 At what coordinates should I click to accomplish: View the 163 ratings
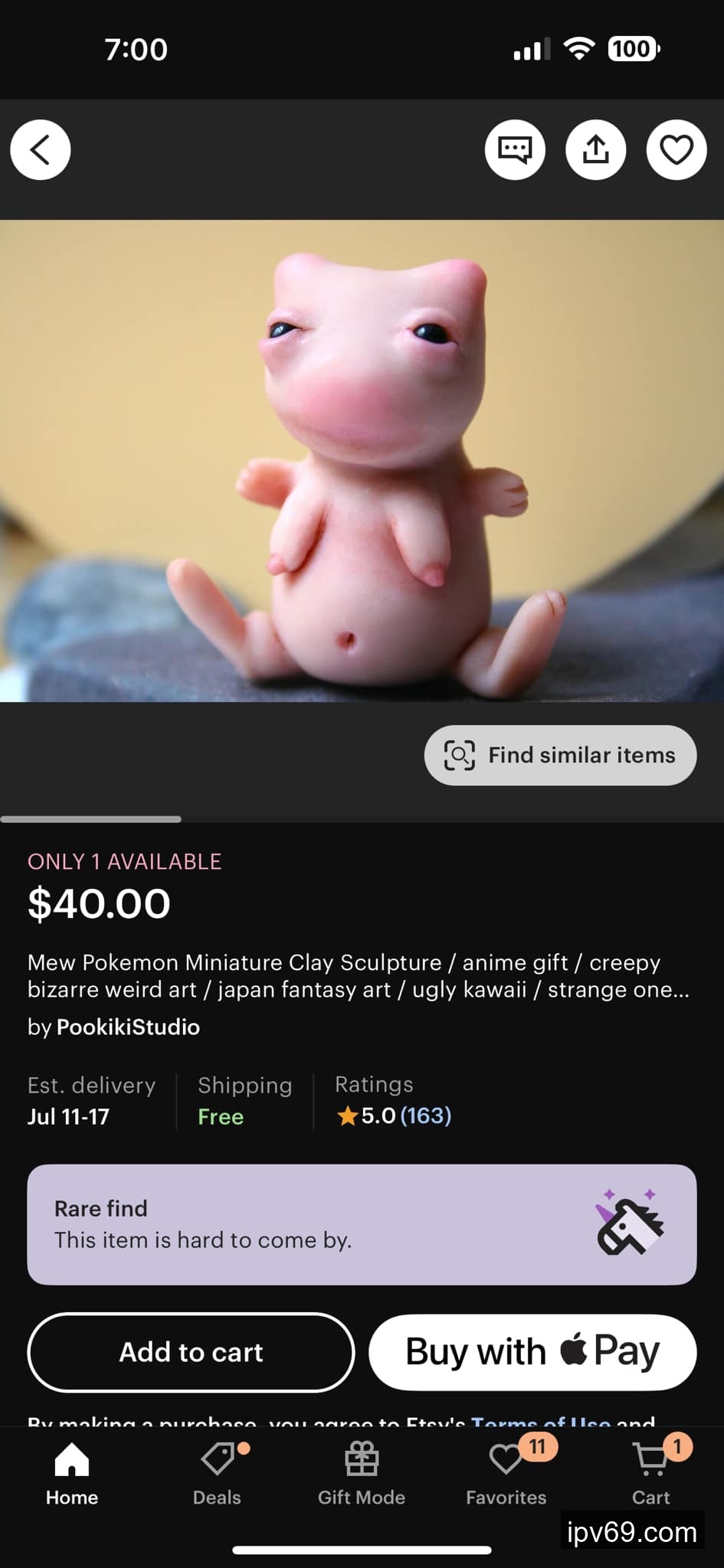[425, 1116]
